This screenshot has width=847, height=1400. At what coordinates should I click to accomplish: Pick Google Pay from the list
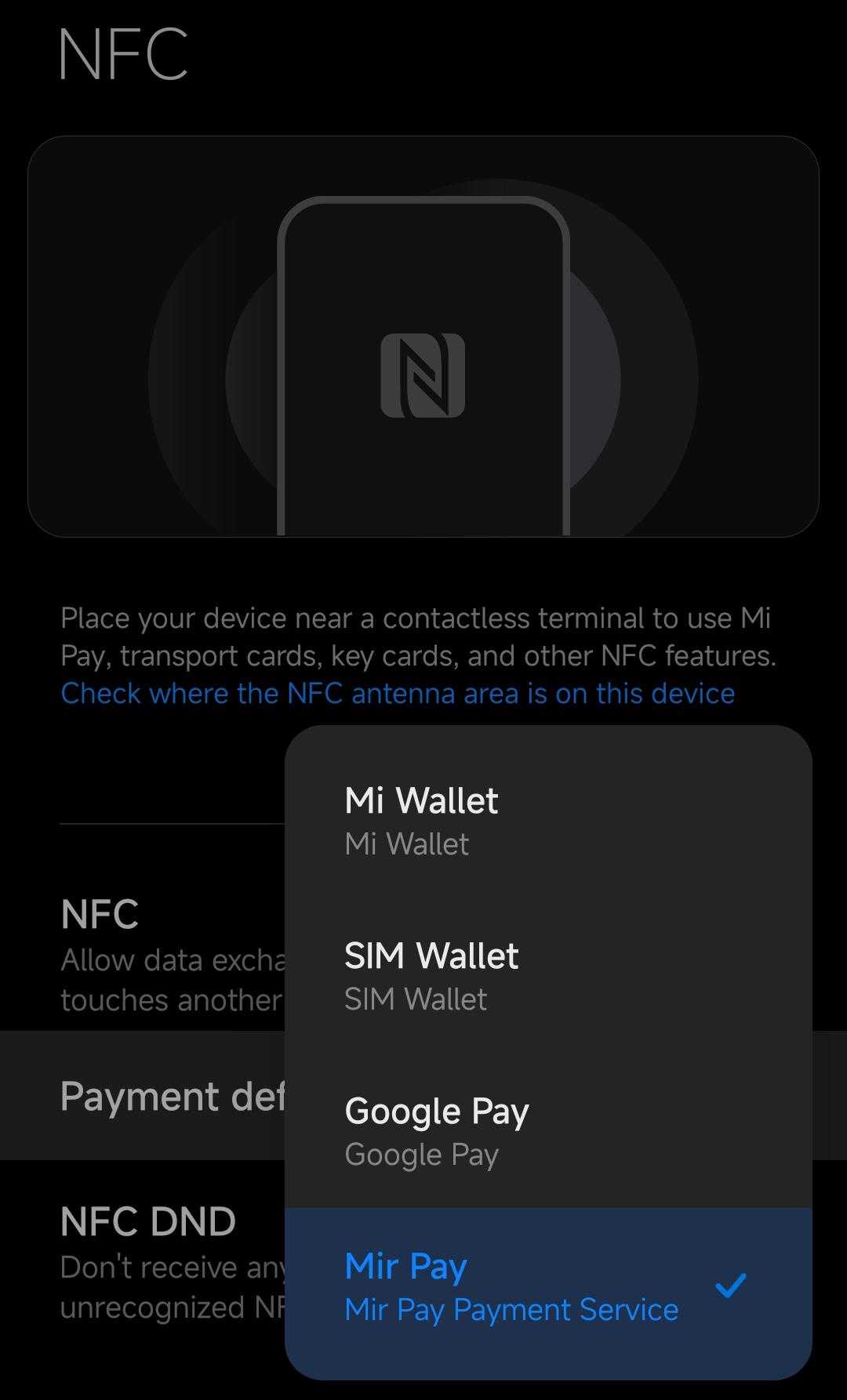[547, 1130]
